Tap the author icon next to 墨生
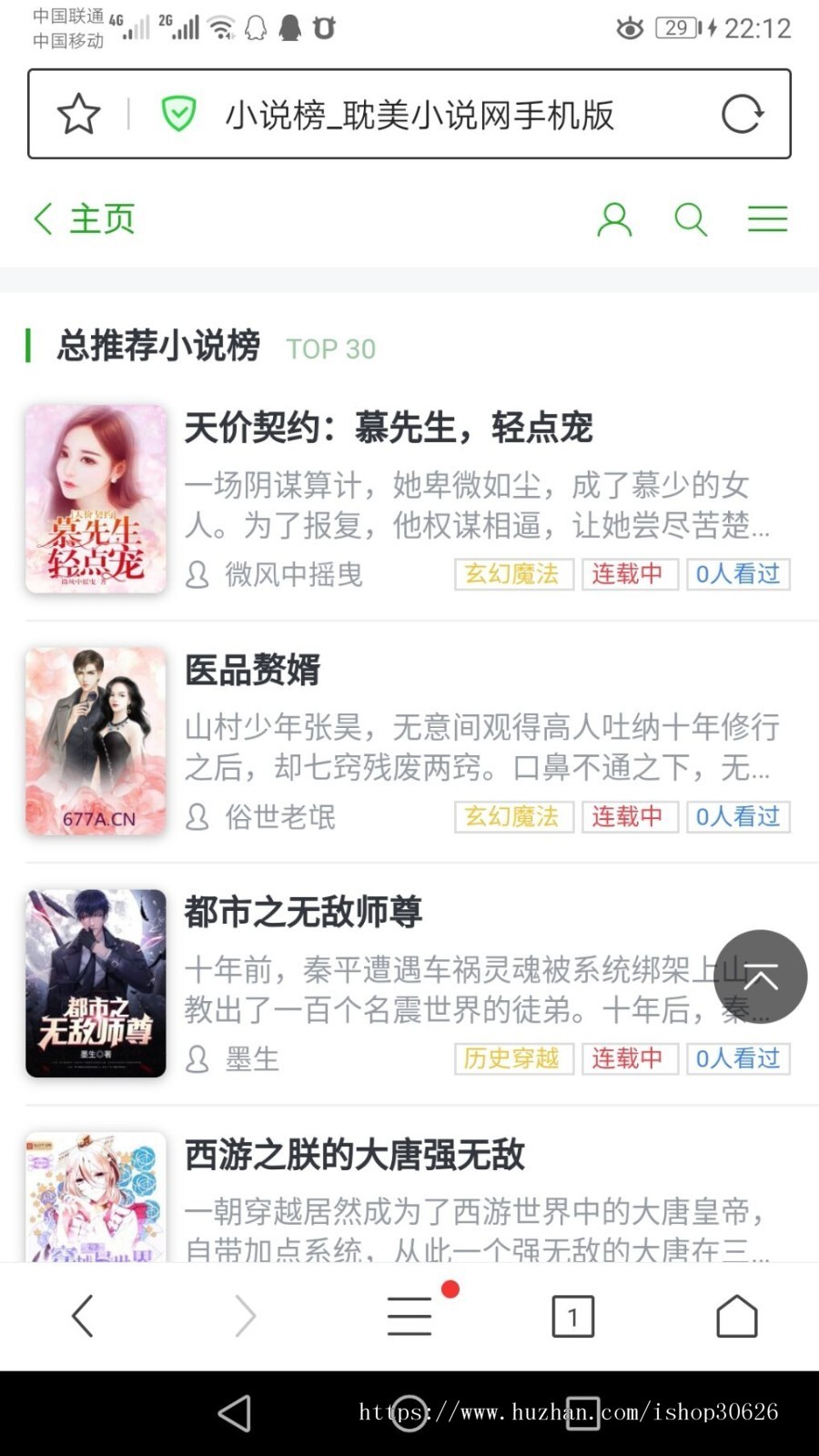Viewport: 819px width, 1456px height. [x=197, y=1058]
